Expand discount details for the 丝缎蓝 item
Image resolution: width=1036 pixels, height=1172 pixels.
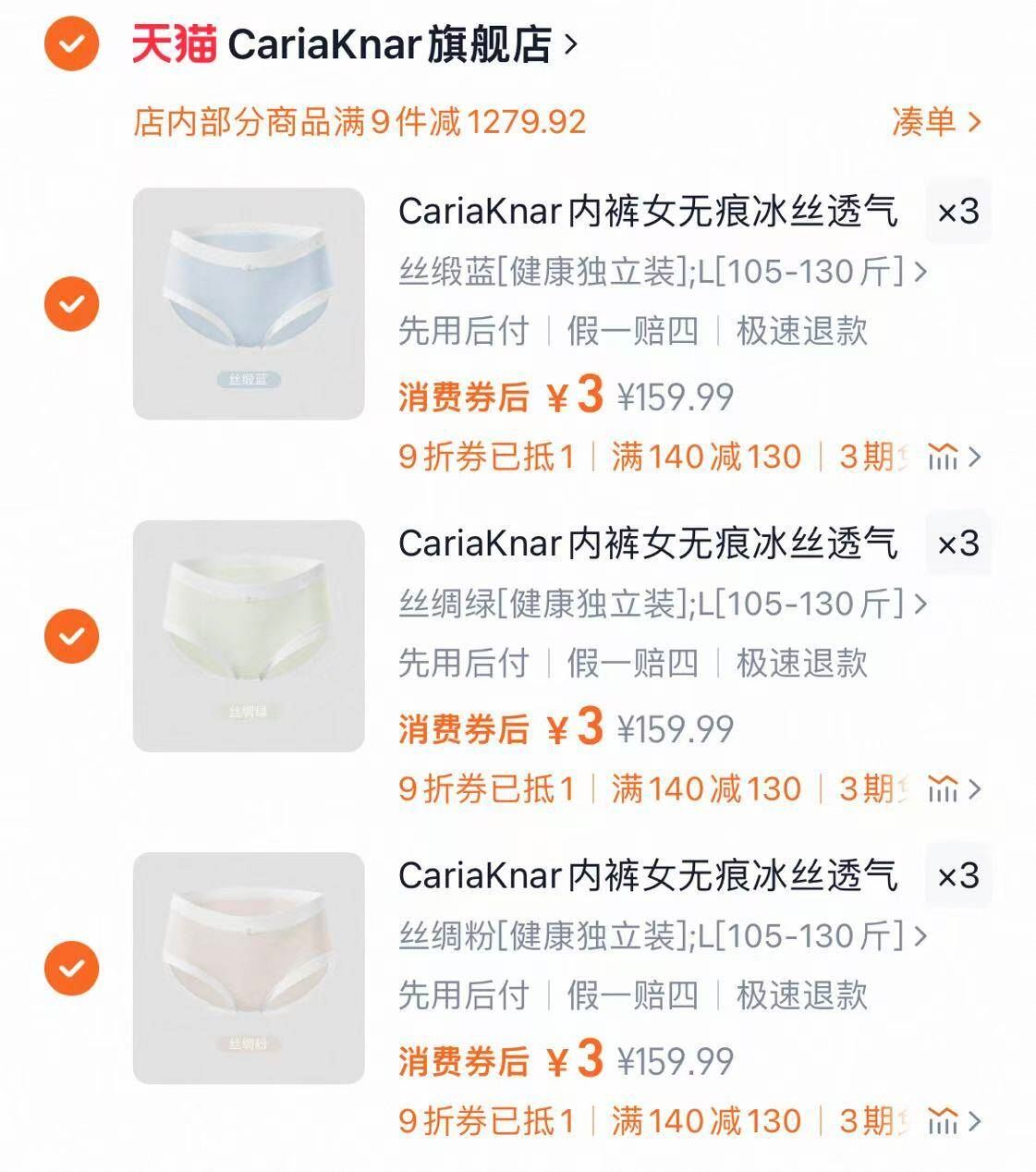[956, 457]
